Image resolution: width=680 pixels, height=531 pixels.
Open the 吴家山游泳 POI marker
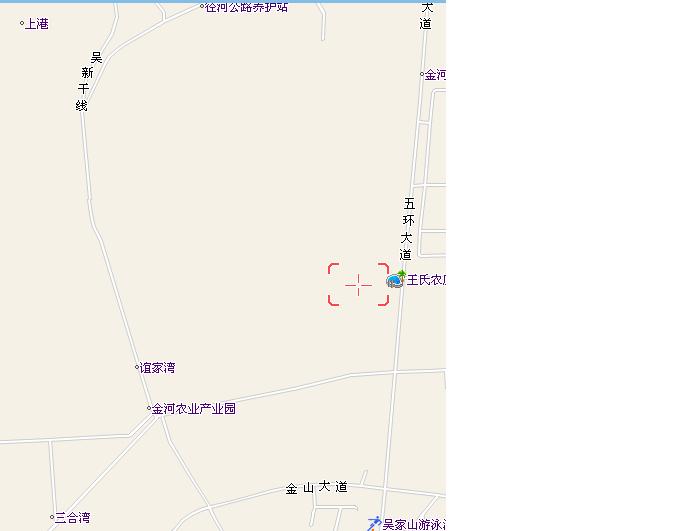click(374, 523)
